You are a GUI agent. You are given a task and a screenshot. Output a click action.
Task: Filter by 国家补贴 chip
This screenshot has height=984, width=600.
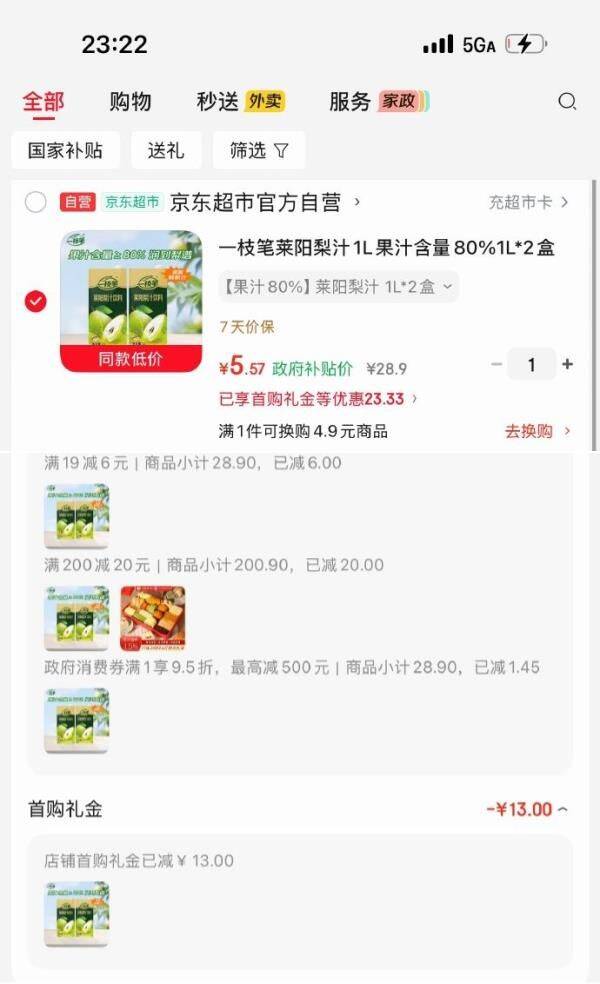[65, 151]
